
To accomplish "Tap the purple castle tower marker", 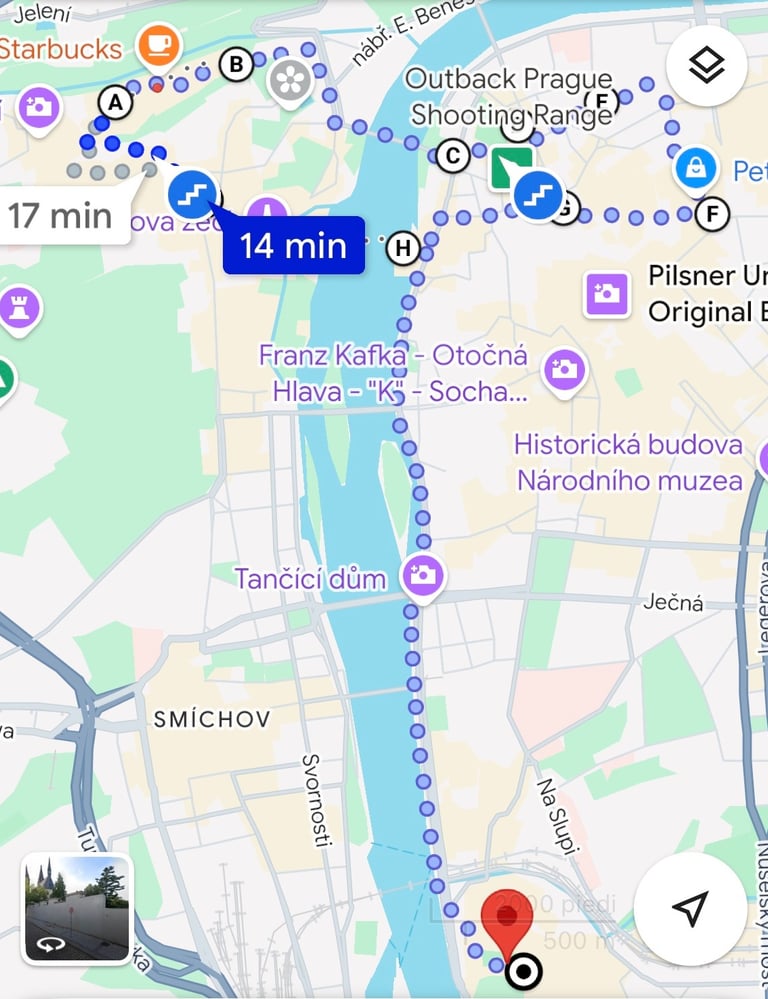I will click(x=20, y=309).
